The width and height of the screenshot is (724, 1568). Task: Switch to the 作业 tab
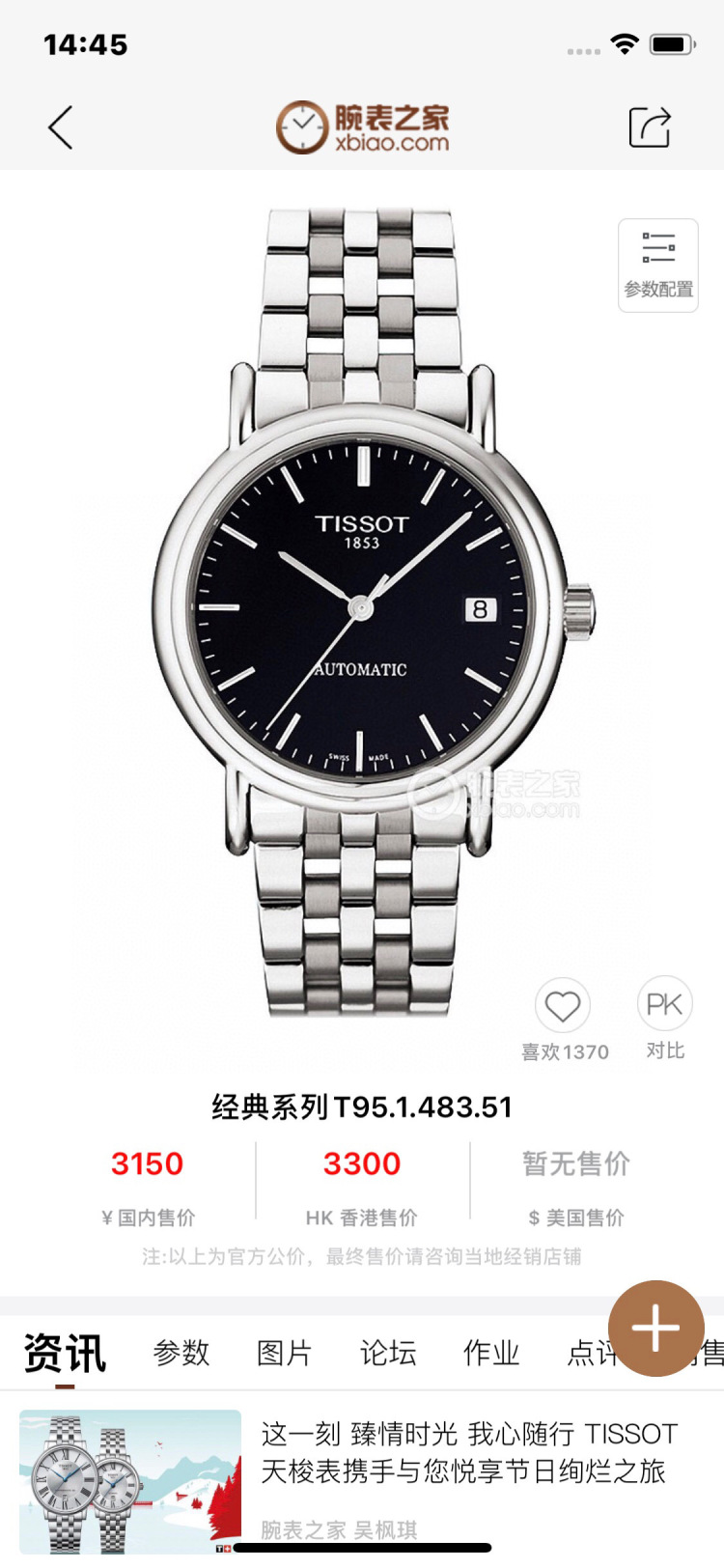click(x=491, y=1353)
